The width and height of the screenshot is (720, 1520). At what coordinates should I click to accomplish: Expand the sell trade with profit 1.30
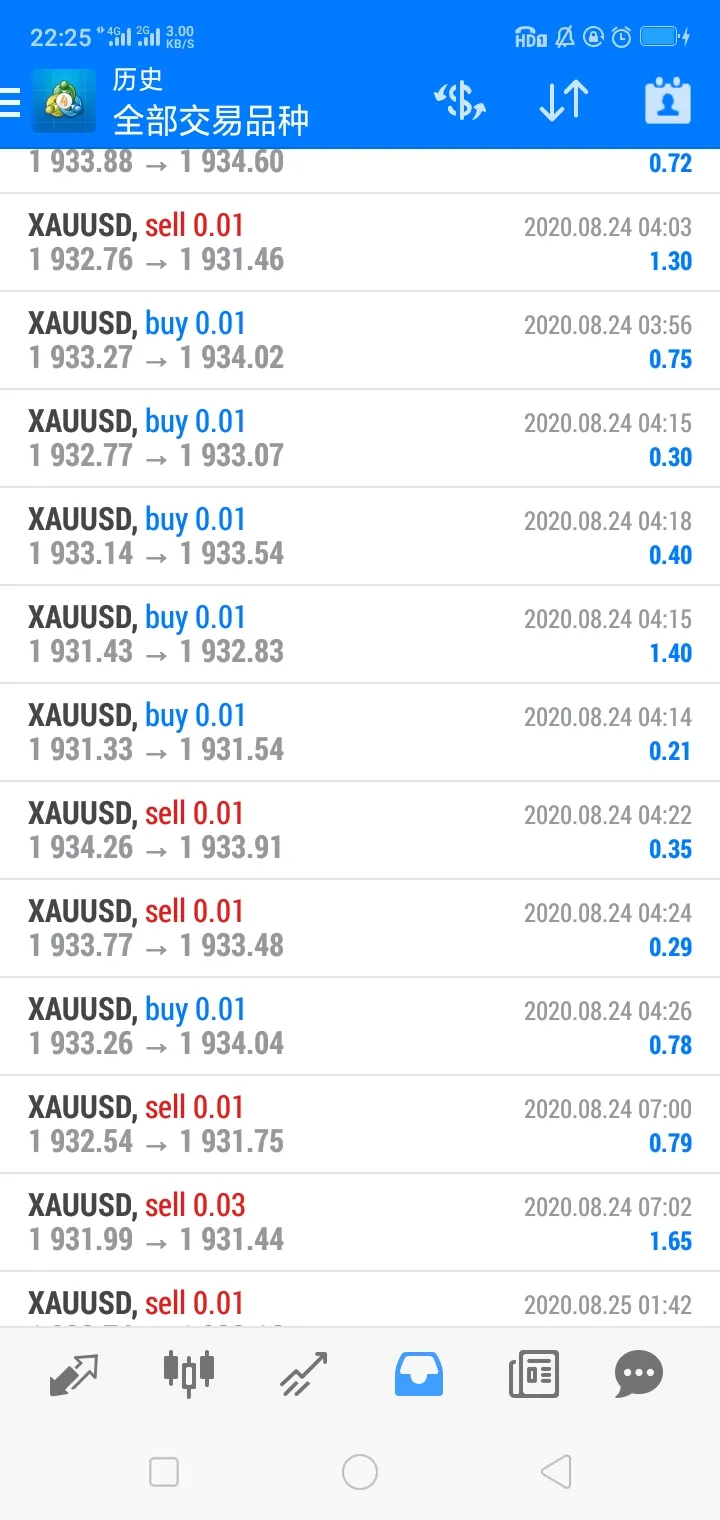click(360, 243)
